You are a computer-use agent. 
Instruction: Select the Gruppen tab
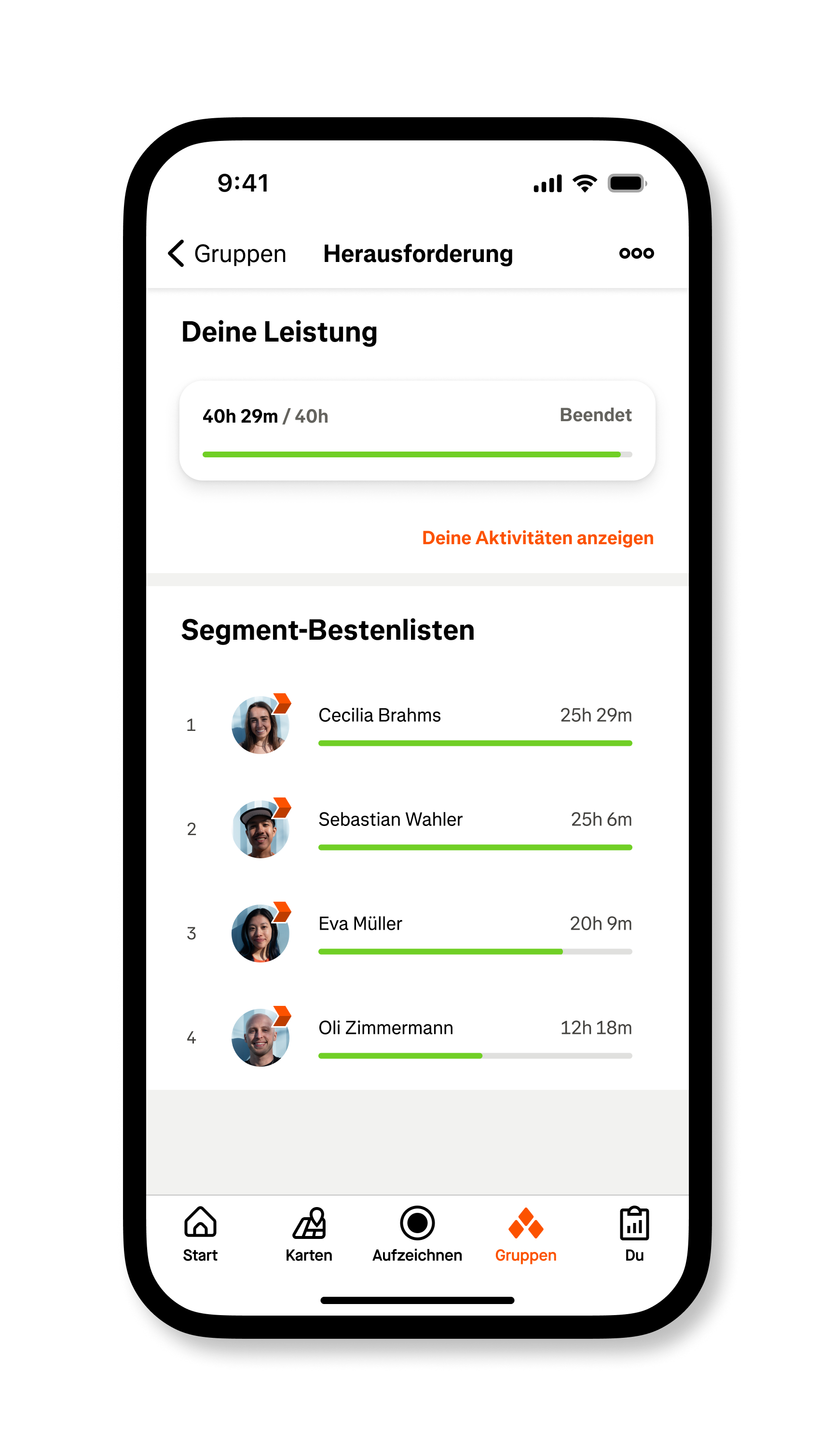click(525, 1234)
